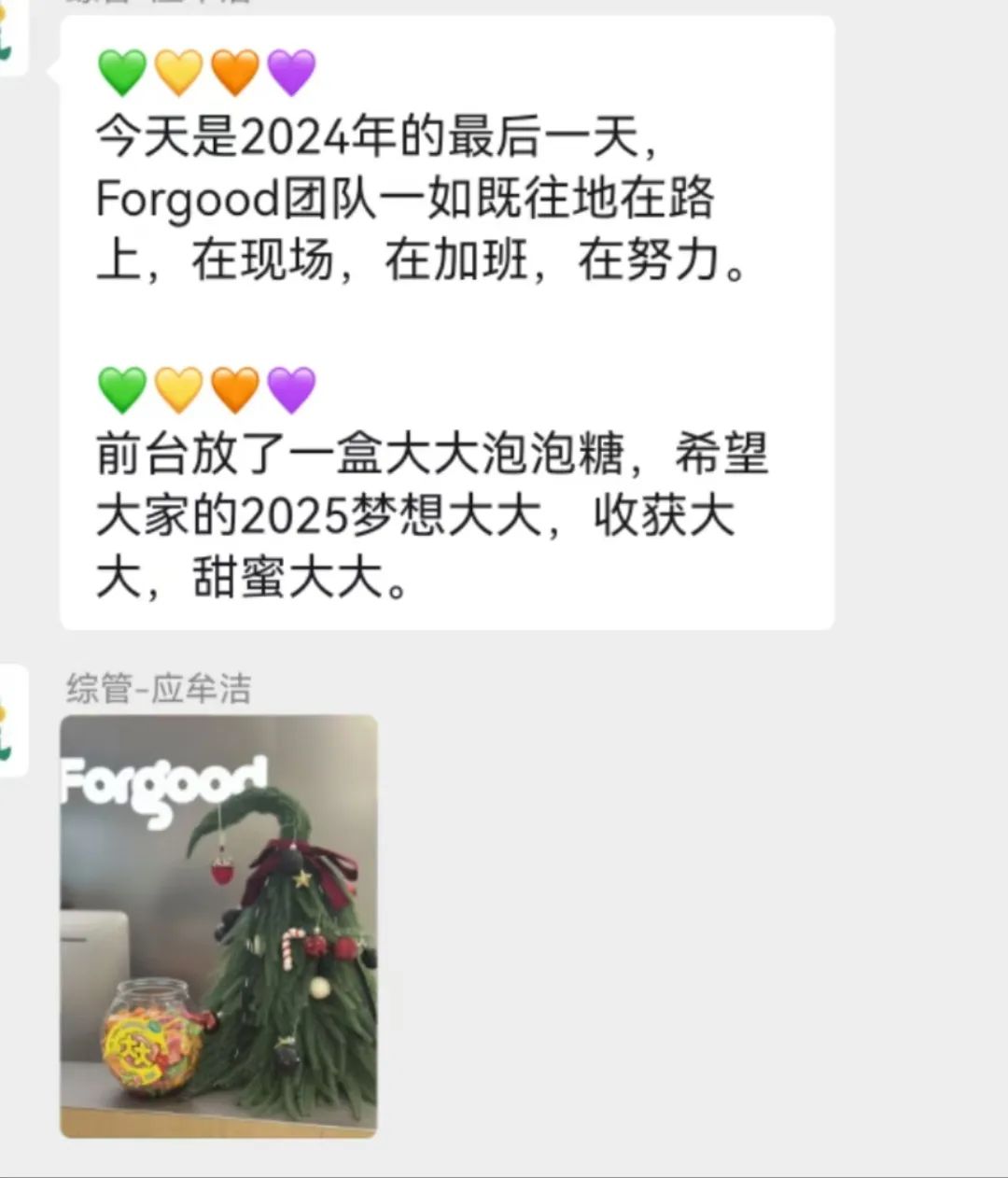Image resolution: width=1008 pixels, height=1178 pixels.
Task: Tap 综管-应牟洁's avatar beside the photo
Action: (x=11, y=721)
